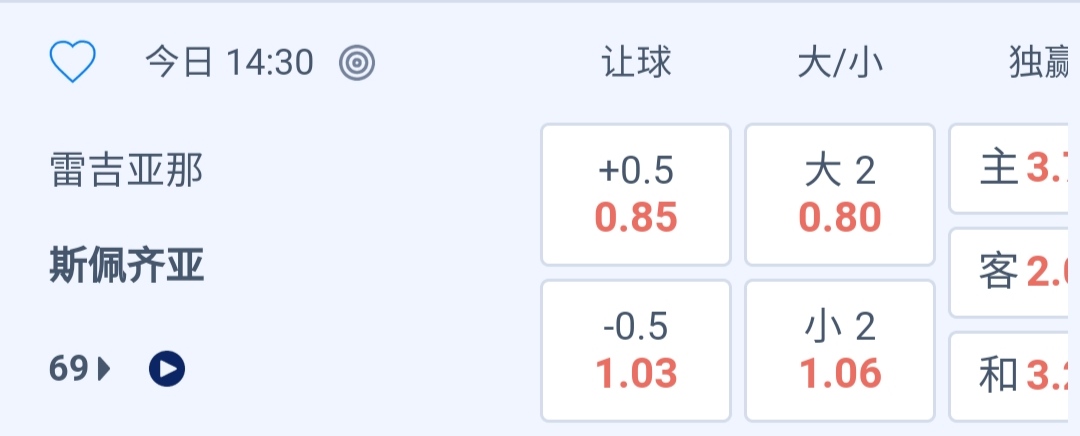The width and height of the screenshot is (1080, 436).
Task: Pick 大 2 over at 0.80 odds
Action: point(840,194)
